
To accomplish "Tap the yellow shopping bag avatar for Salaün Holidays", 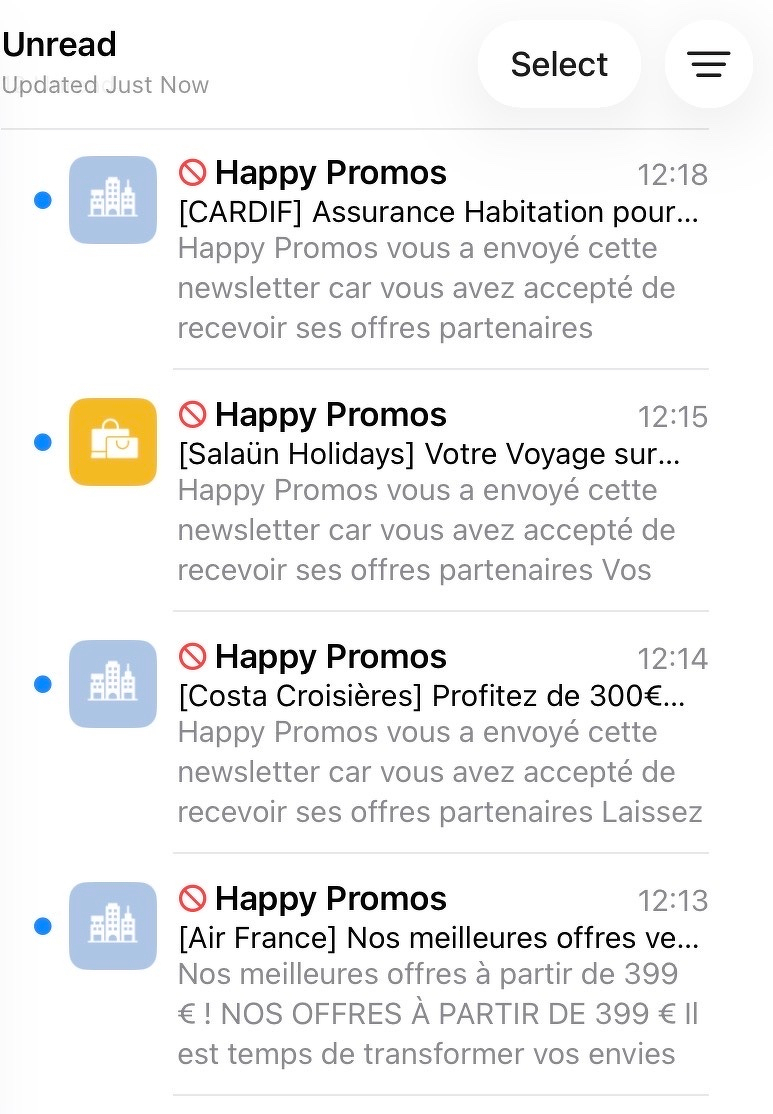I will (x=112, y=441).
